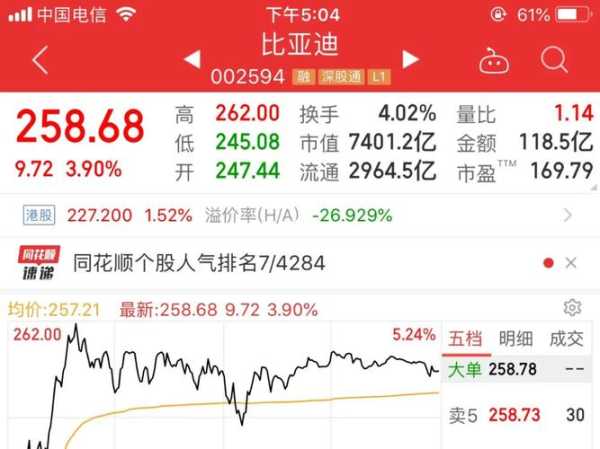Switch to the 成交 tab

[567, 338]
